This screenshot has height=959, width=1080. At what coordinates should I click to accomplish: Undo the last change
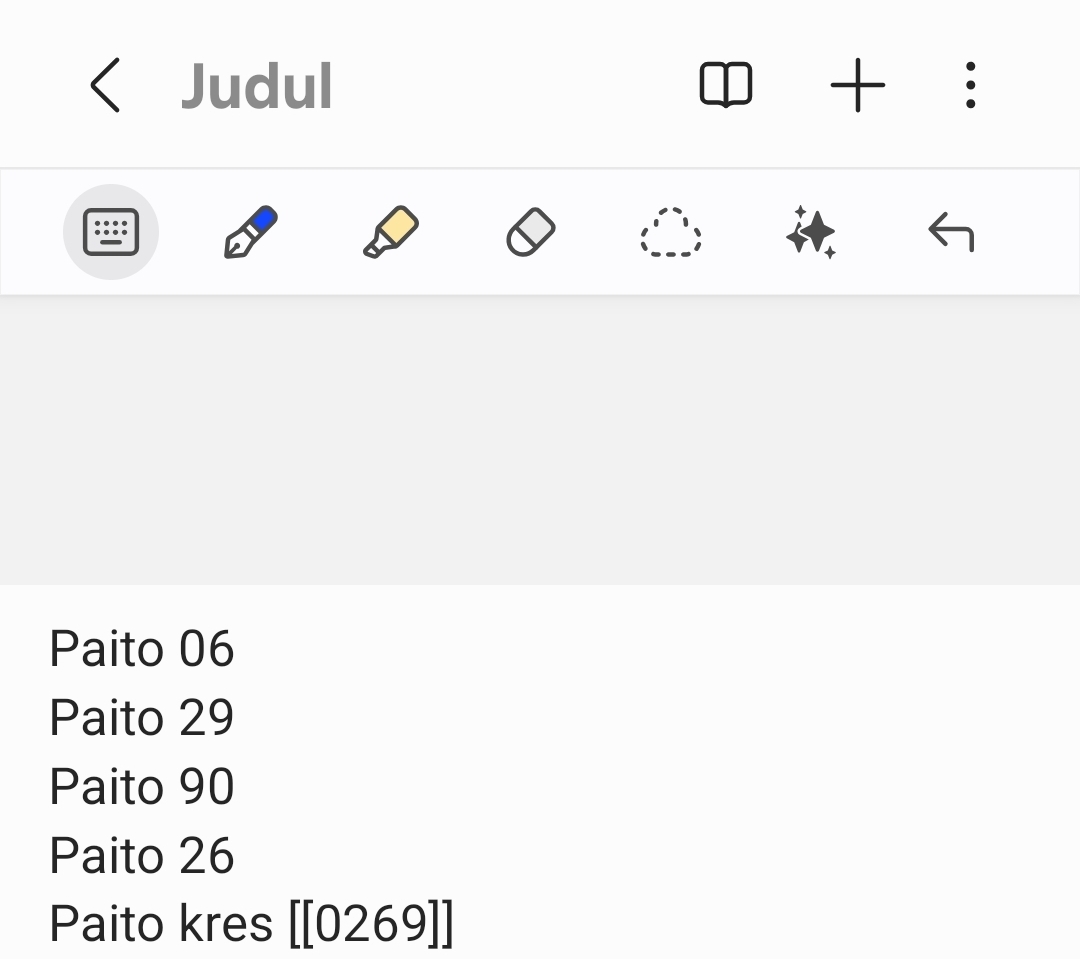point(950,233)
